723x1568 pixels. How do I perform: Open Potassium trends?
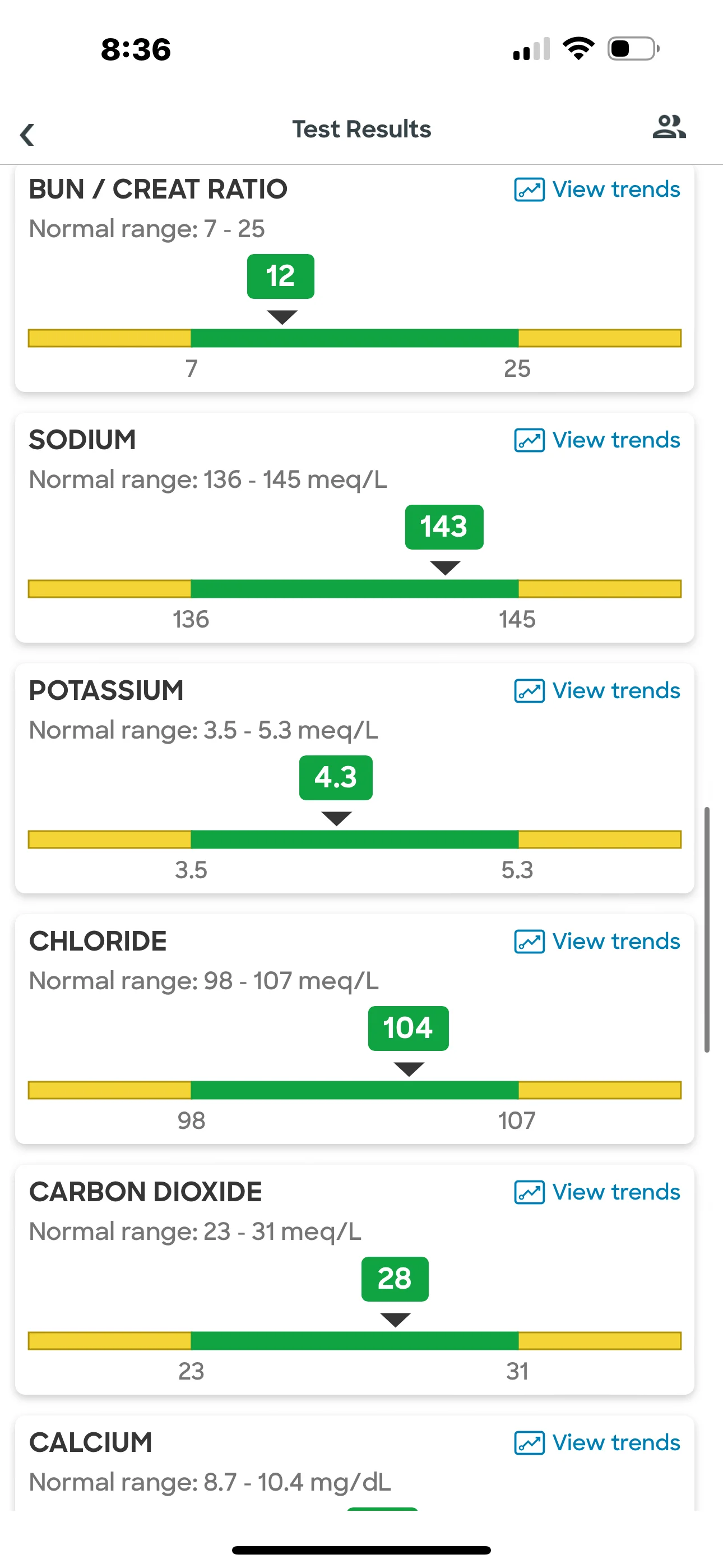(x=597, y=691)
